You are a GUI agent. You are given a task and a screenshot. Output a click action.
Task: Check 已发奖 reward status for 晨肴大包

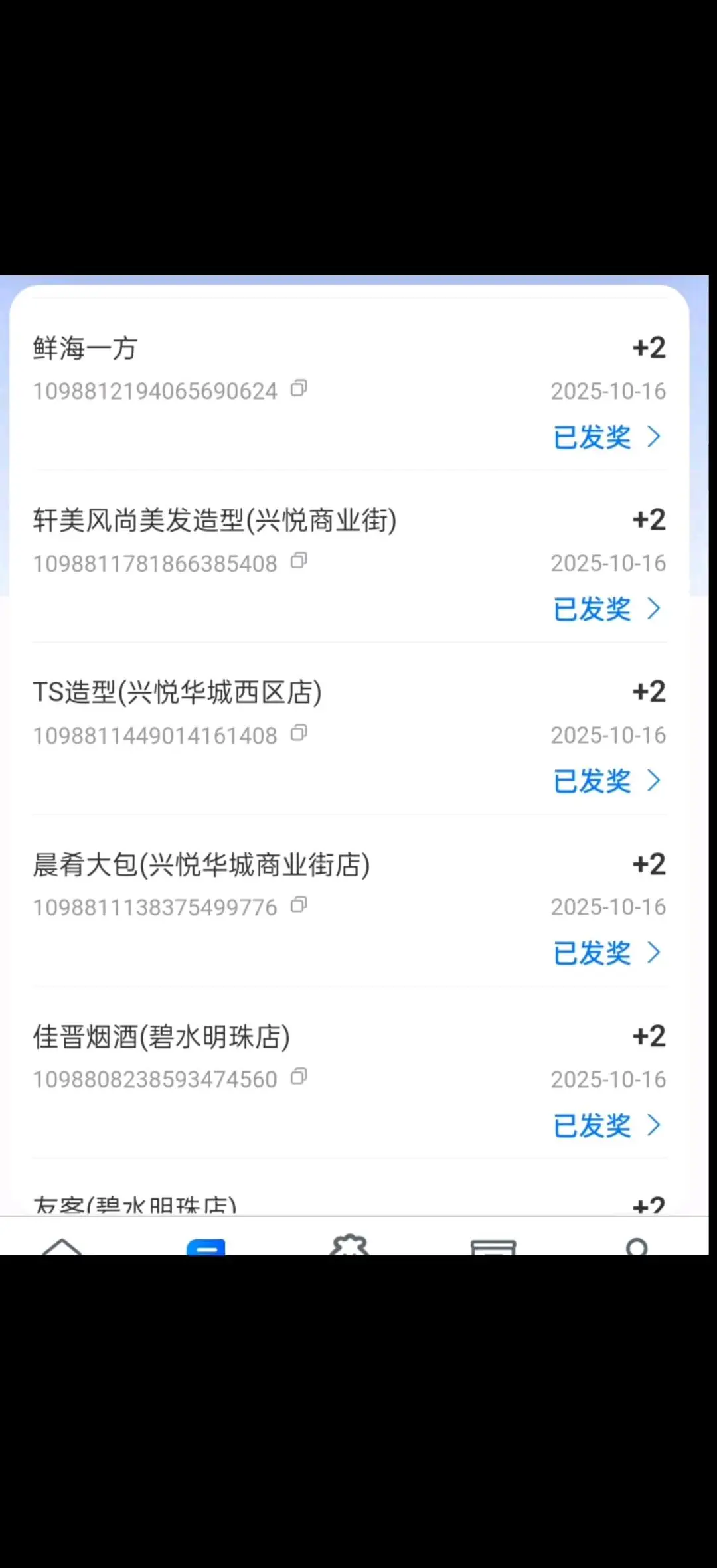tap(607, 953)
